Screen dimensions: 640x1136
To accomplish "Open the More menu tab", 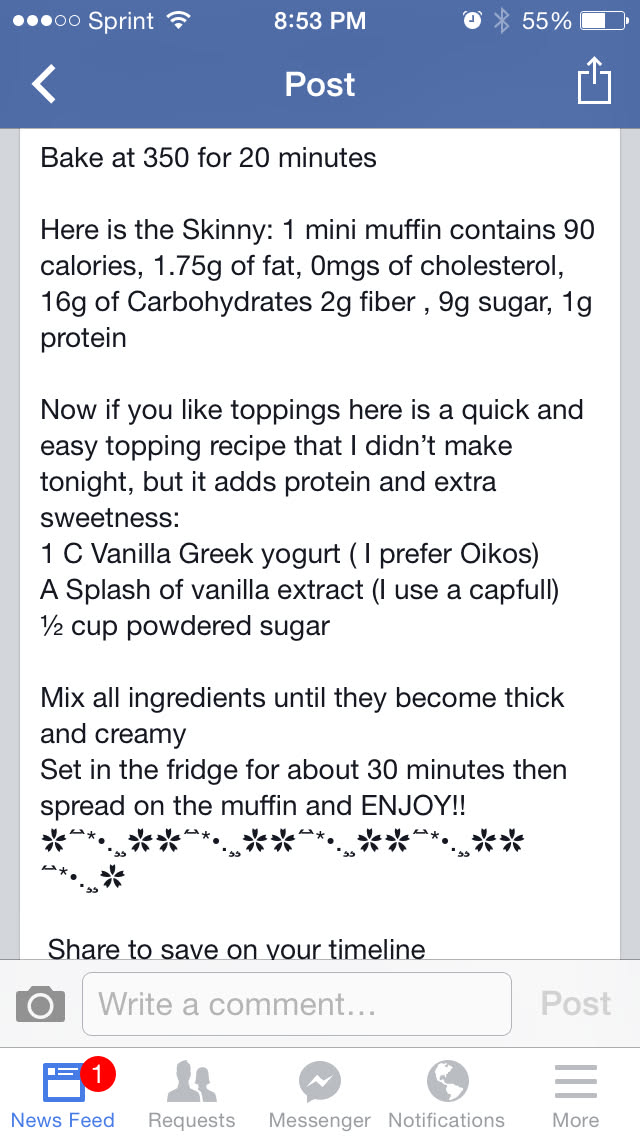I will 575,1095.
